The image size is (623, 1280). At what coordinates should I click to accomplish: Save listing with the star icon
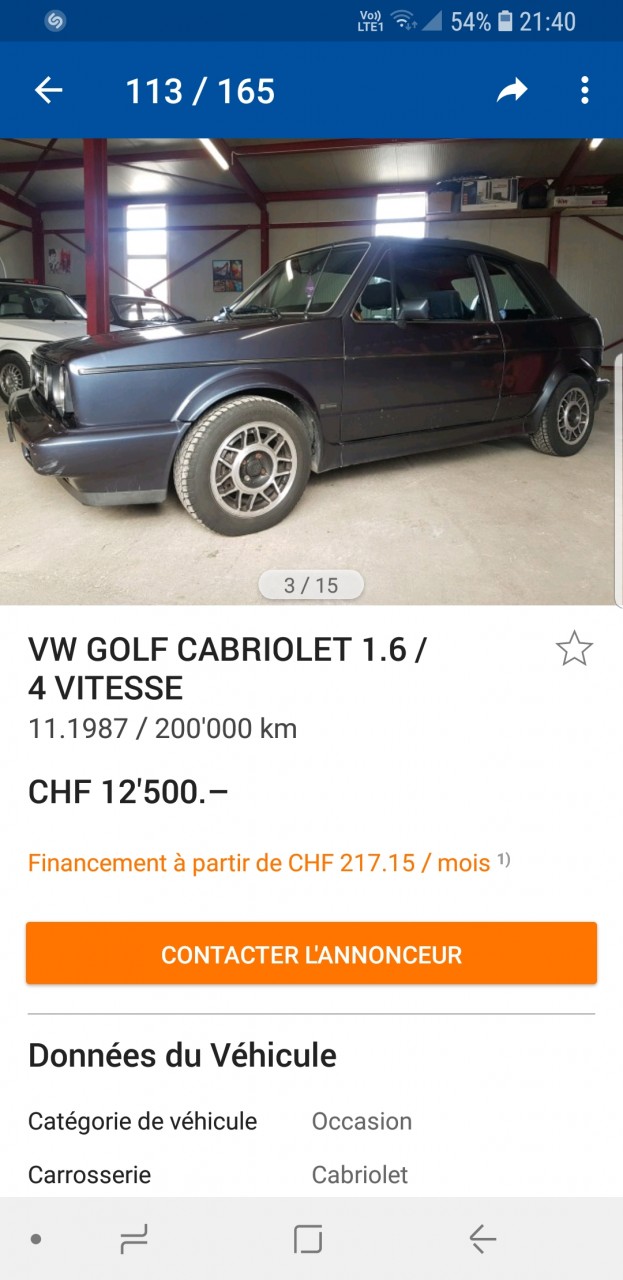point(574,649)
